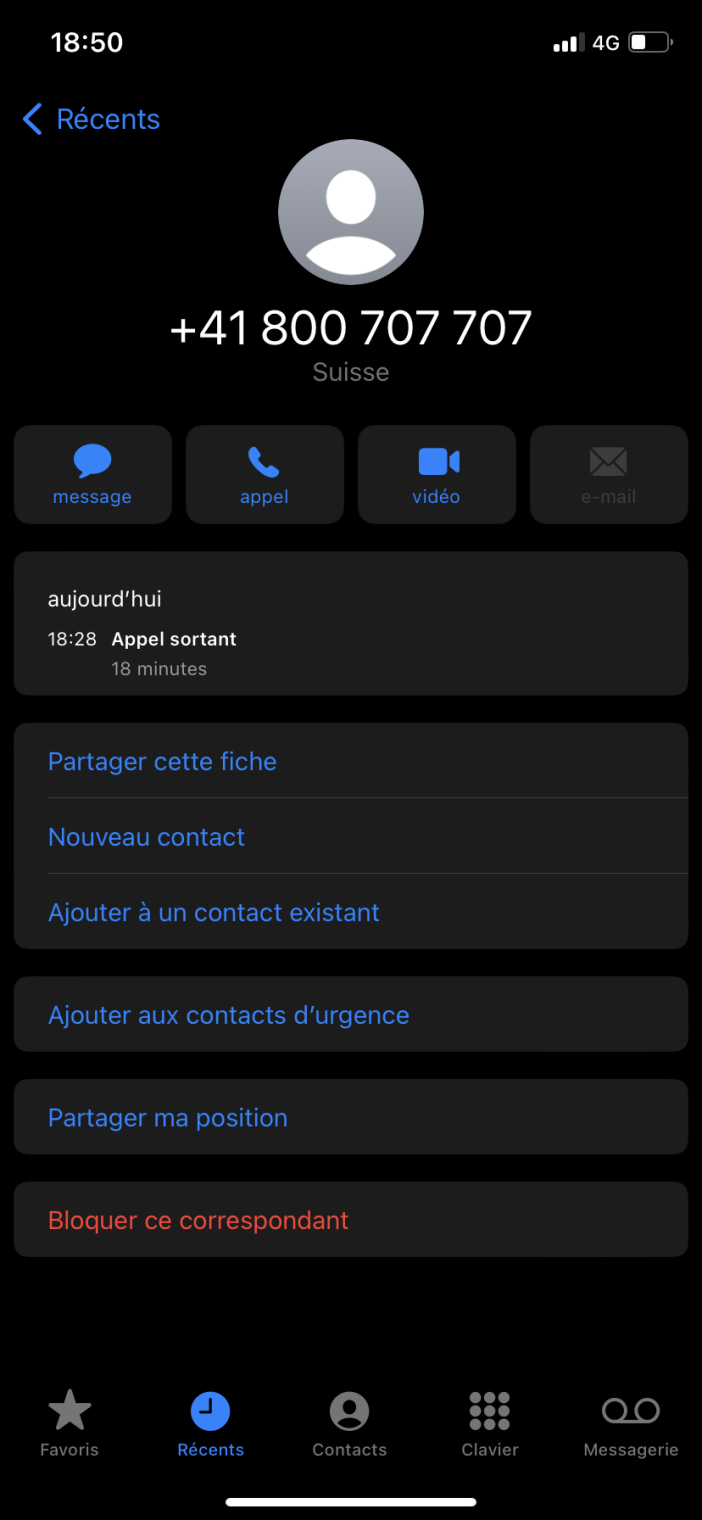702x1520 pixels.
Task: Tap Ajouter aux contacts d'urgence
Action: point(229,1015)
